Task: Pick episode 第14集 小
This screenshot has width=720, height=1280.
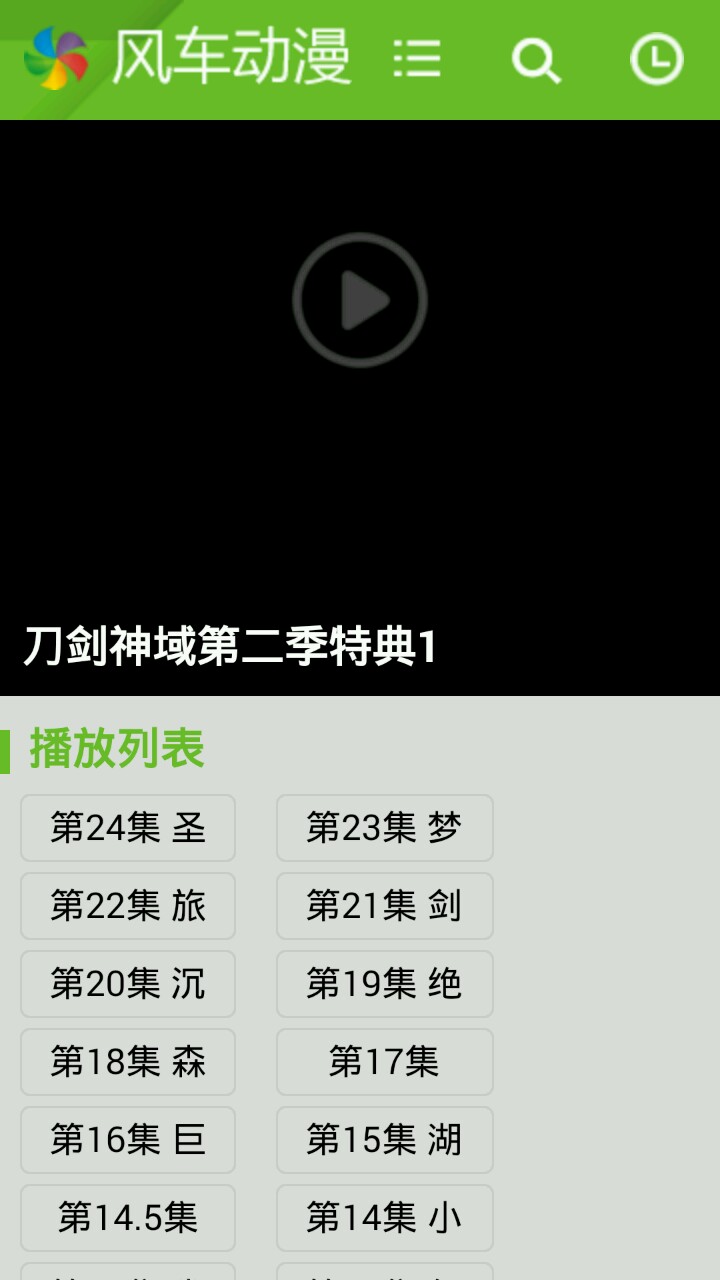Action: pyautogui.click(x=385, y=1218)
